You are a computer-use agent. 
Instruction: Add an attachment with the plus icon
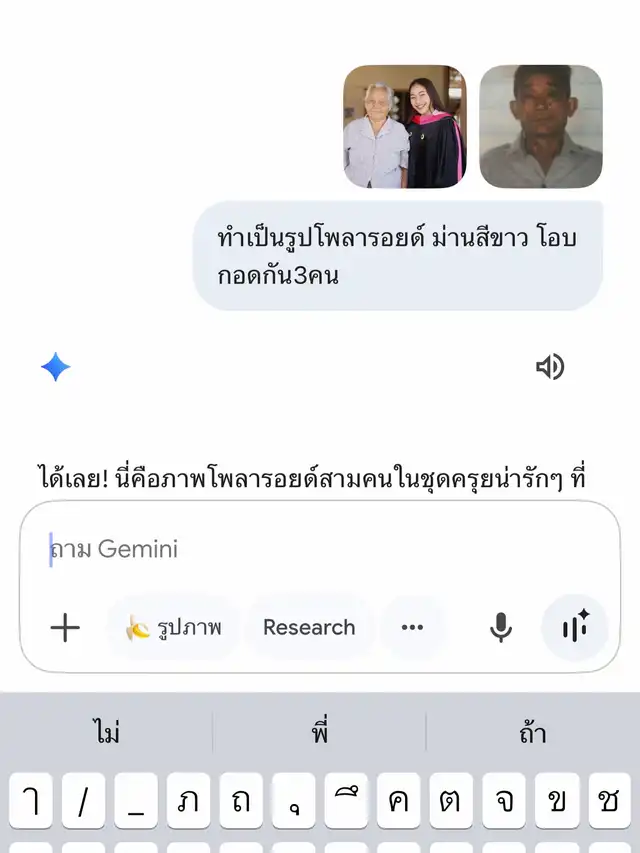pos(65,628)
